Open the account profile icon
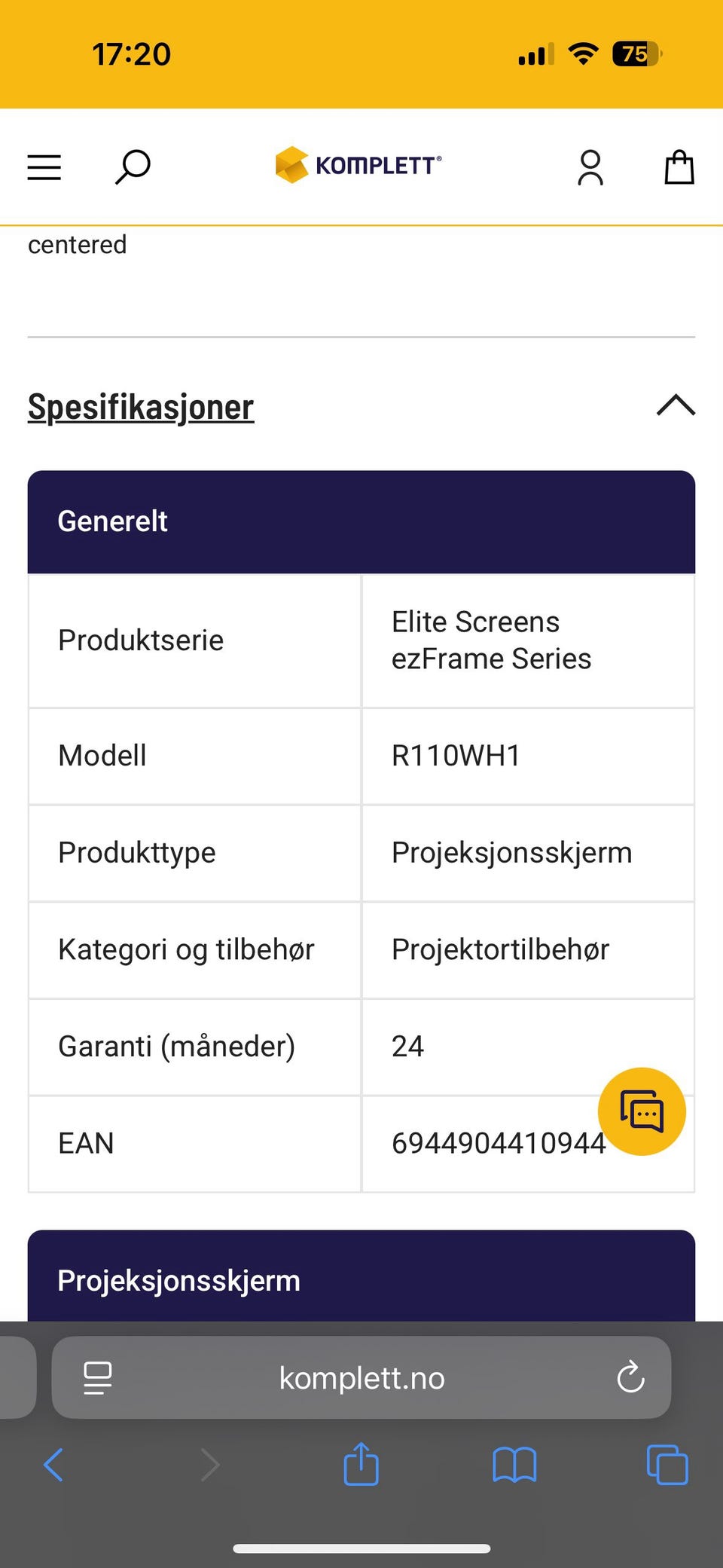 point(590,166)
